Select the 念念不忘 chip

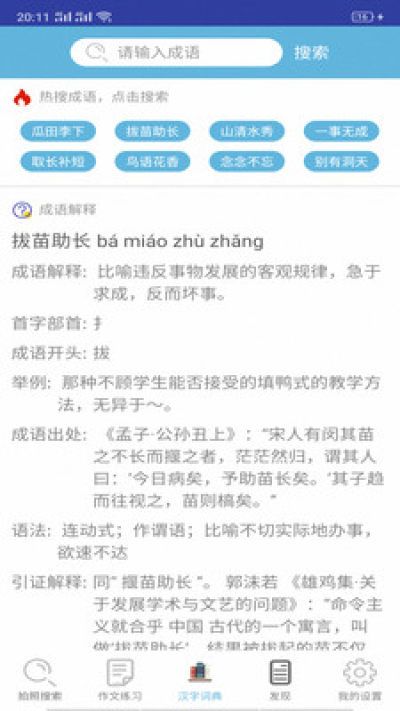247,161
